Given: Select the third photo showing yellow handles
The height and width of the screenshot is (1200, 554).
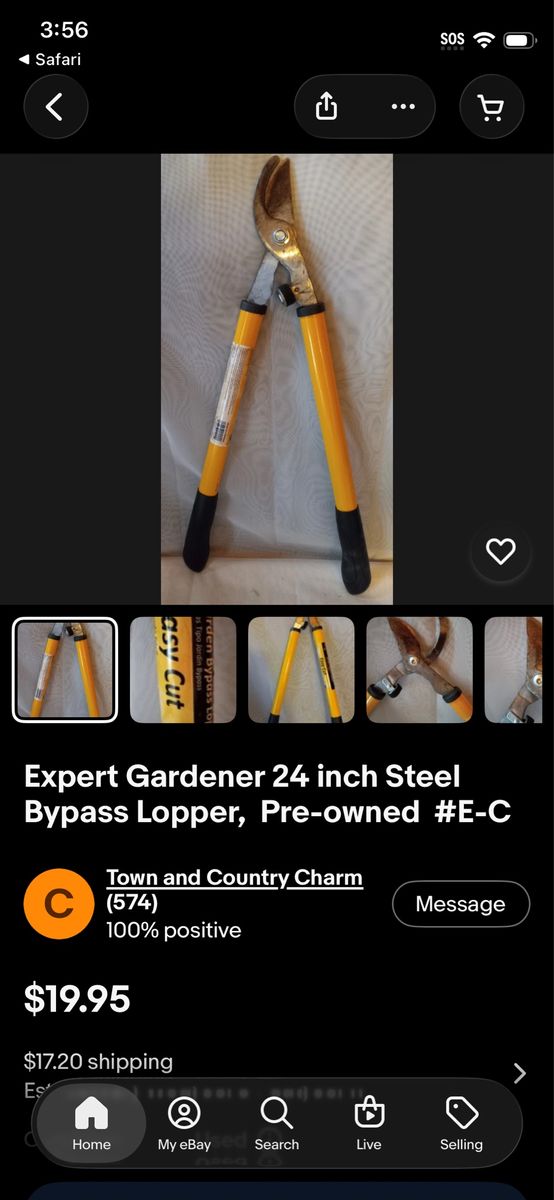Looking at the screenshot, I should click(x=301, y=670).
